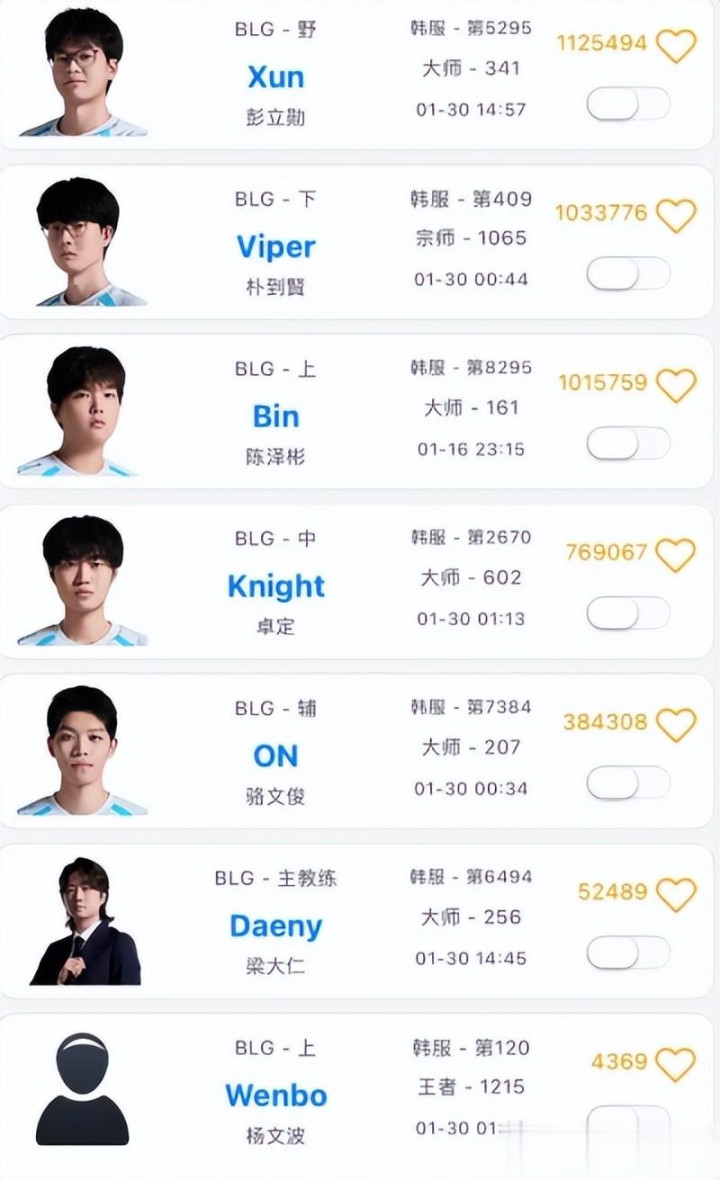Open the ON player card
This screenshot has width=720, height=1180.
tap(276, 756)
